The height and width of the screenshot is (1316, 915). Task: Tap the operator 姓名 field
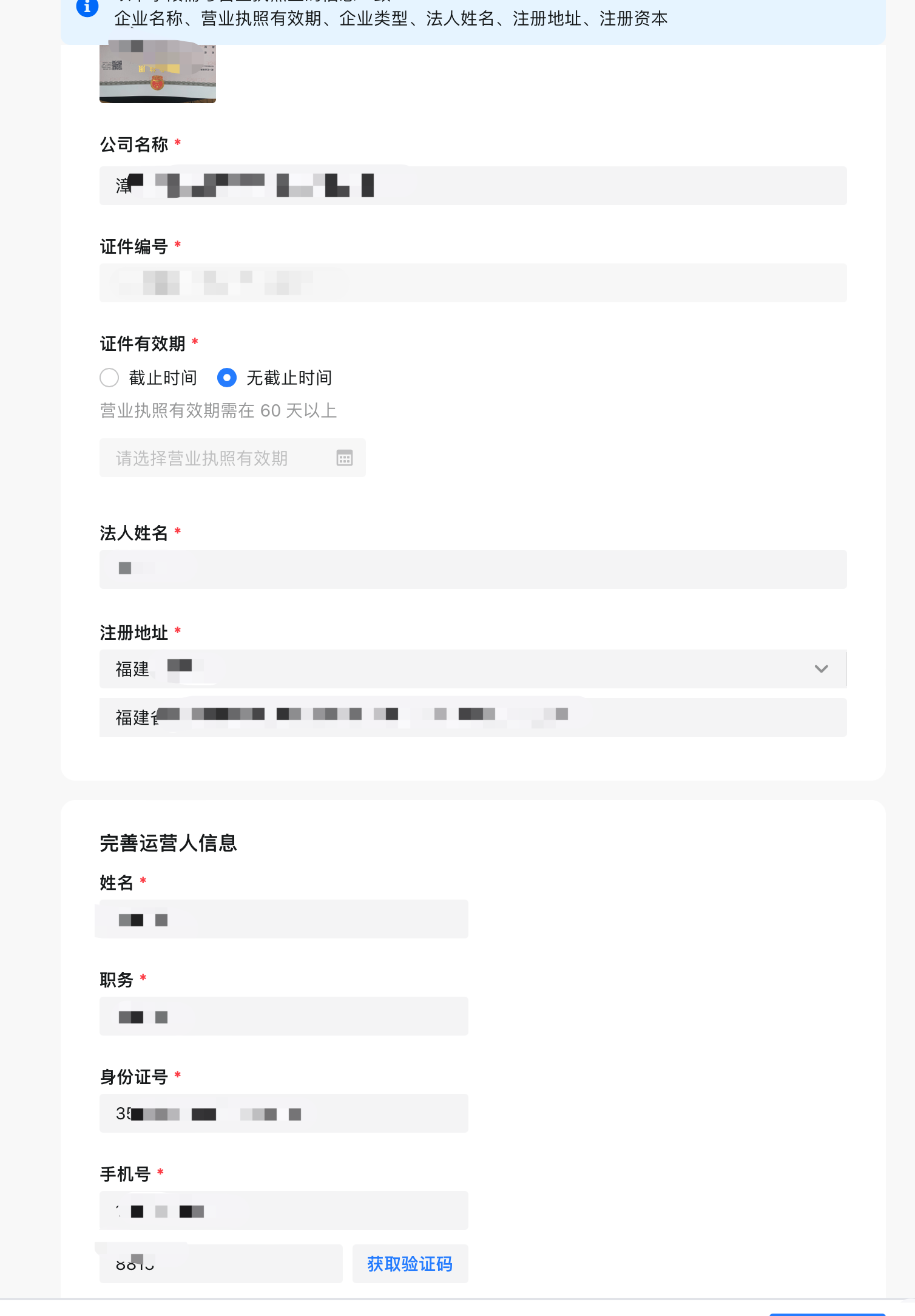pos(284,919)
